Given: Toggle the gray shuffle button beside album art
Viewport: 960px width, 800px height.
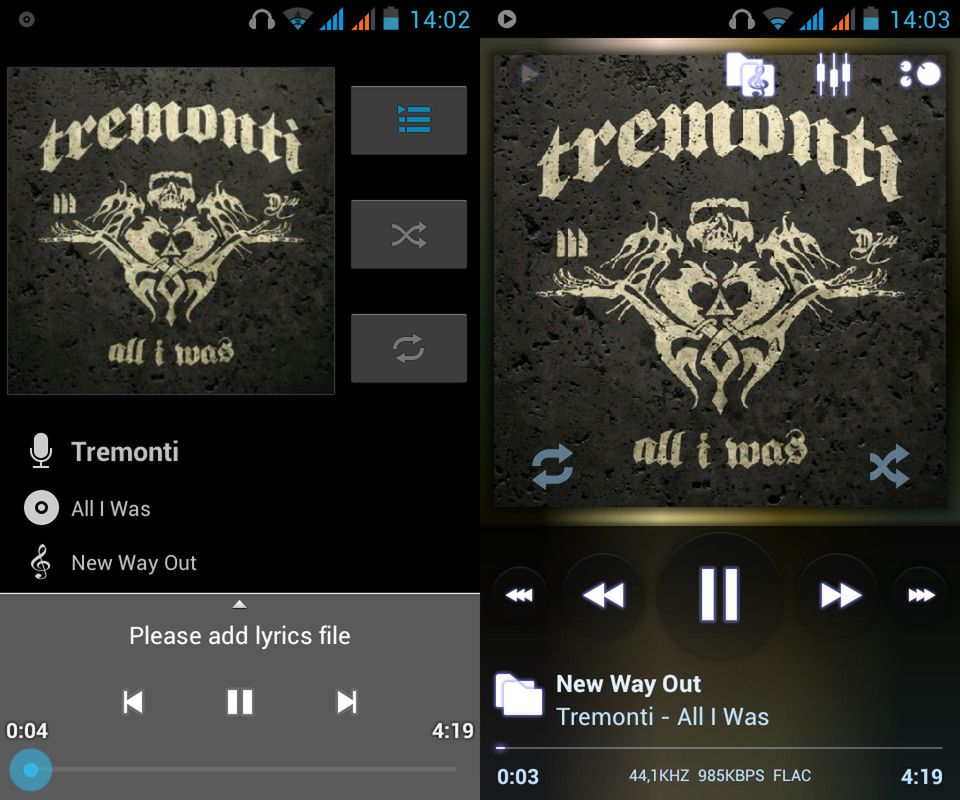Looking at the screenshot, I should pos(408,235).
